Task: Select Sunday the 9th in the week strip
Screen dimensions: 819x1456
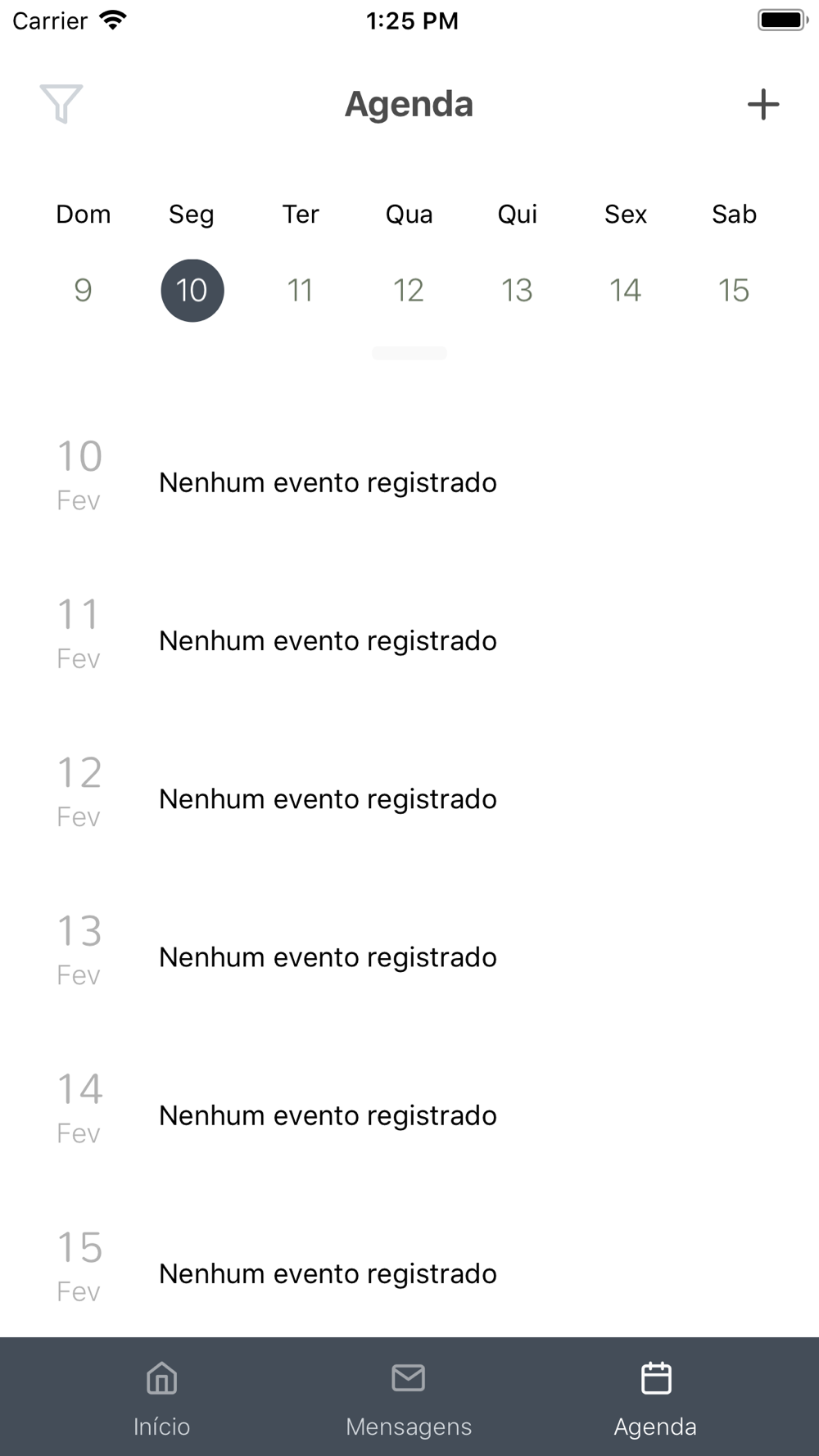Action: [84, 290]
